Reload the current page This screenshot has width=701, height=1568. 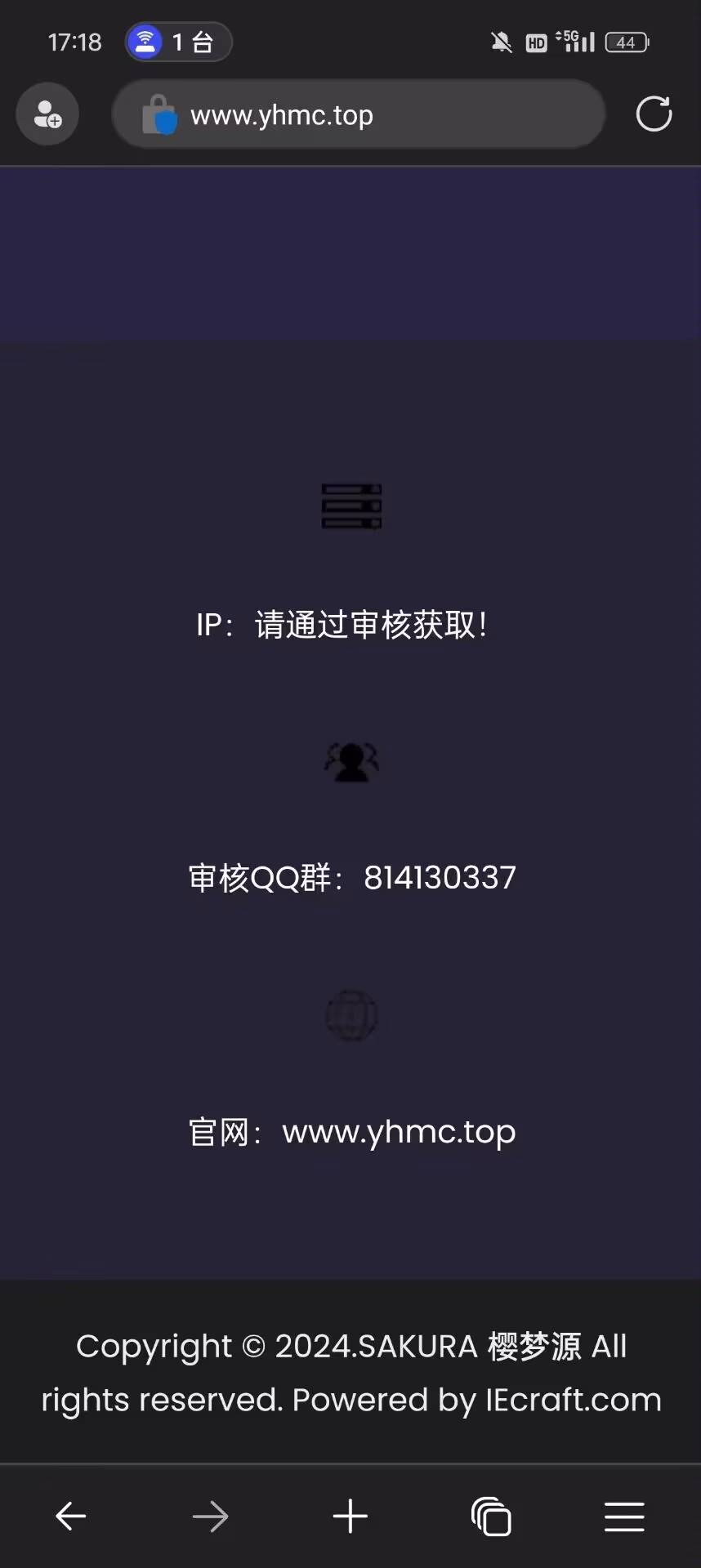point(654,114)
